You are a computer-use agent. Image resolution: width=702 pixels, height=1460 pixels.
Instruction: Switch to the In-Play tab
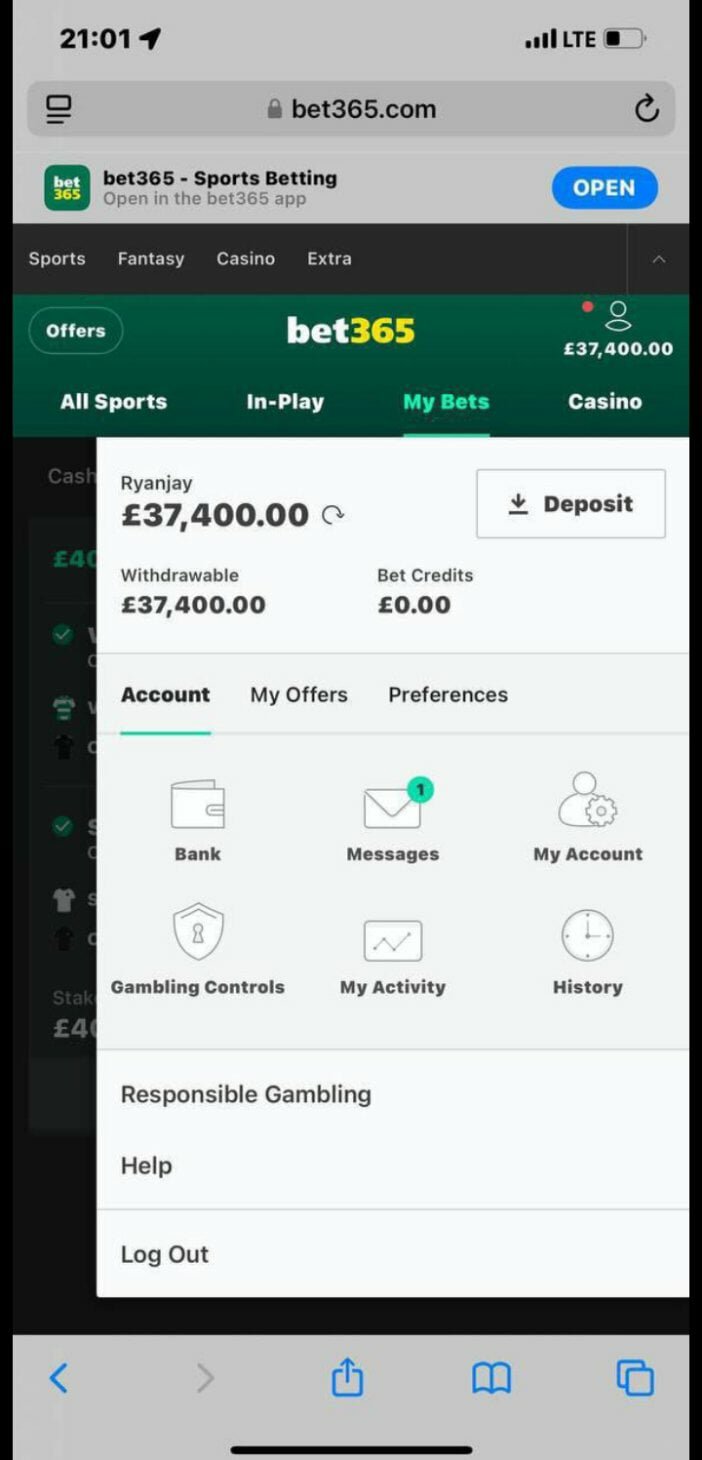pyautogui.click(x=285, y=402)
